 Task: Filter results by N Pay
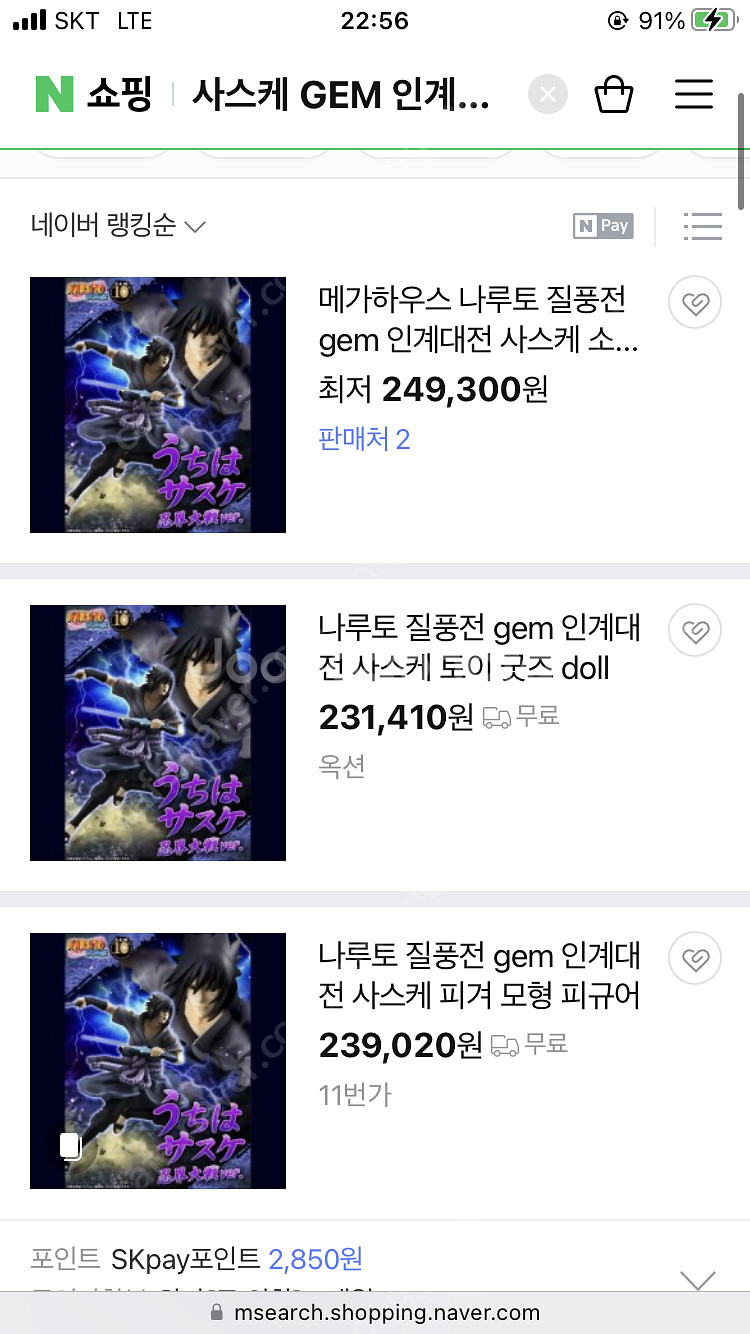pos(602,226)
